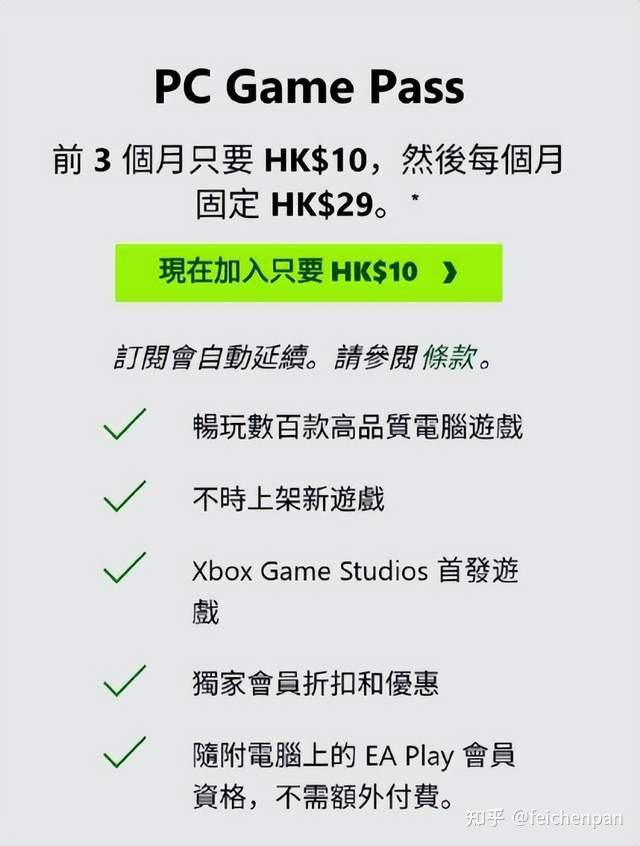This screenshot has height=846, width=640.
Task: Tap the green join now HK$10 button
Action: [308, 272]
